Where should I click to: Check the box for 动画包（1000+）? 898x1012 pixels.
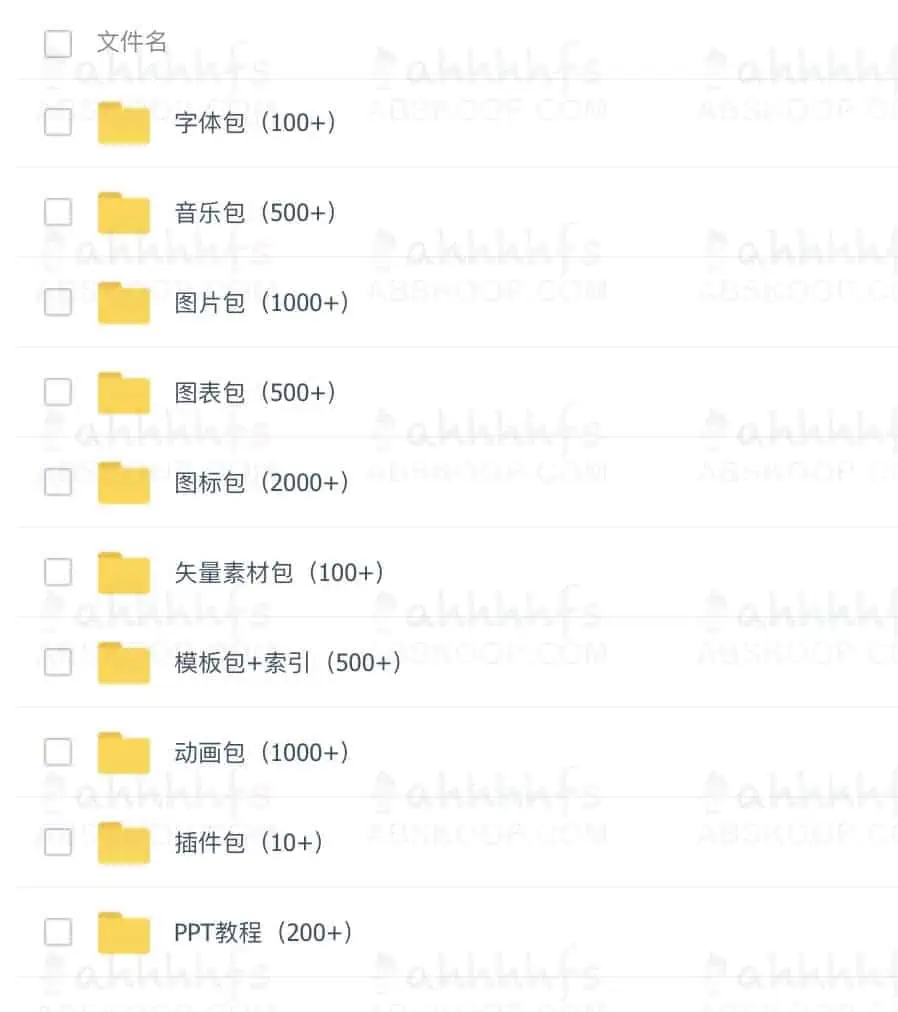click(x=58, y=752)
